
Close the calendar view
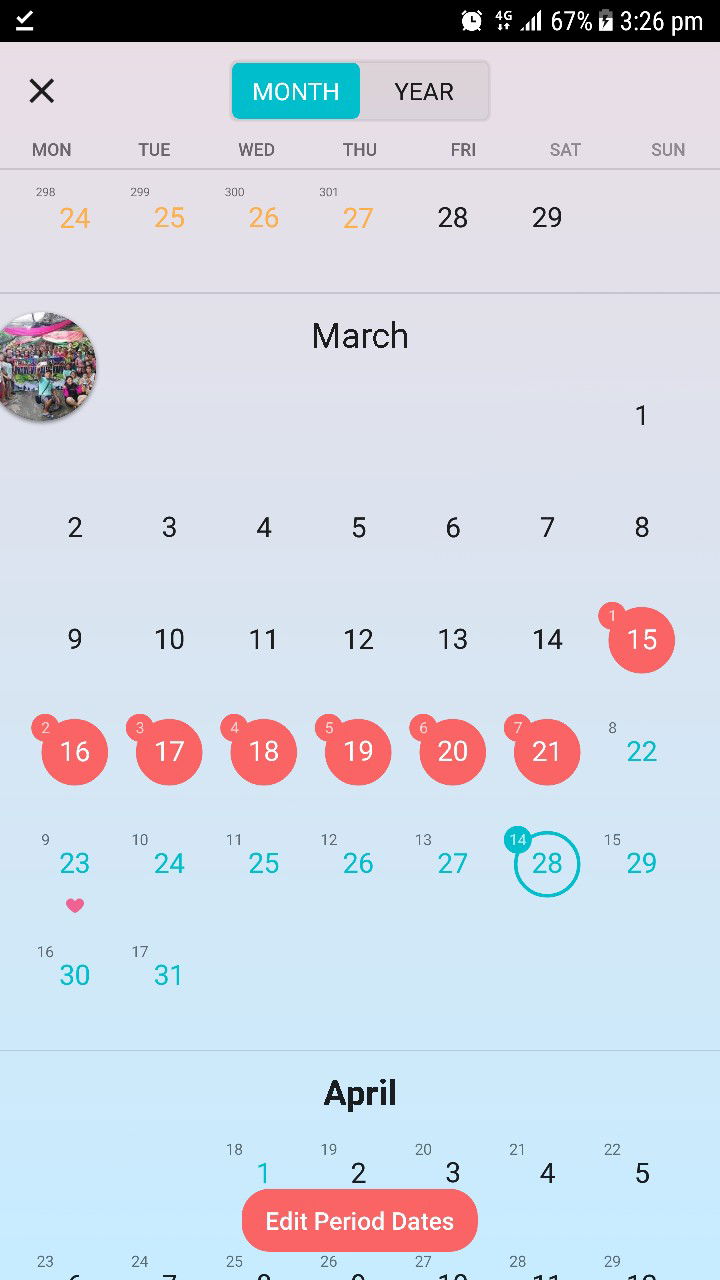point(41,91)
